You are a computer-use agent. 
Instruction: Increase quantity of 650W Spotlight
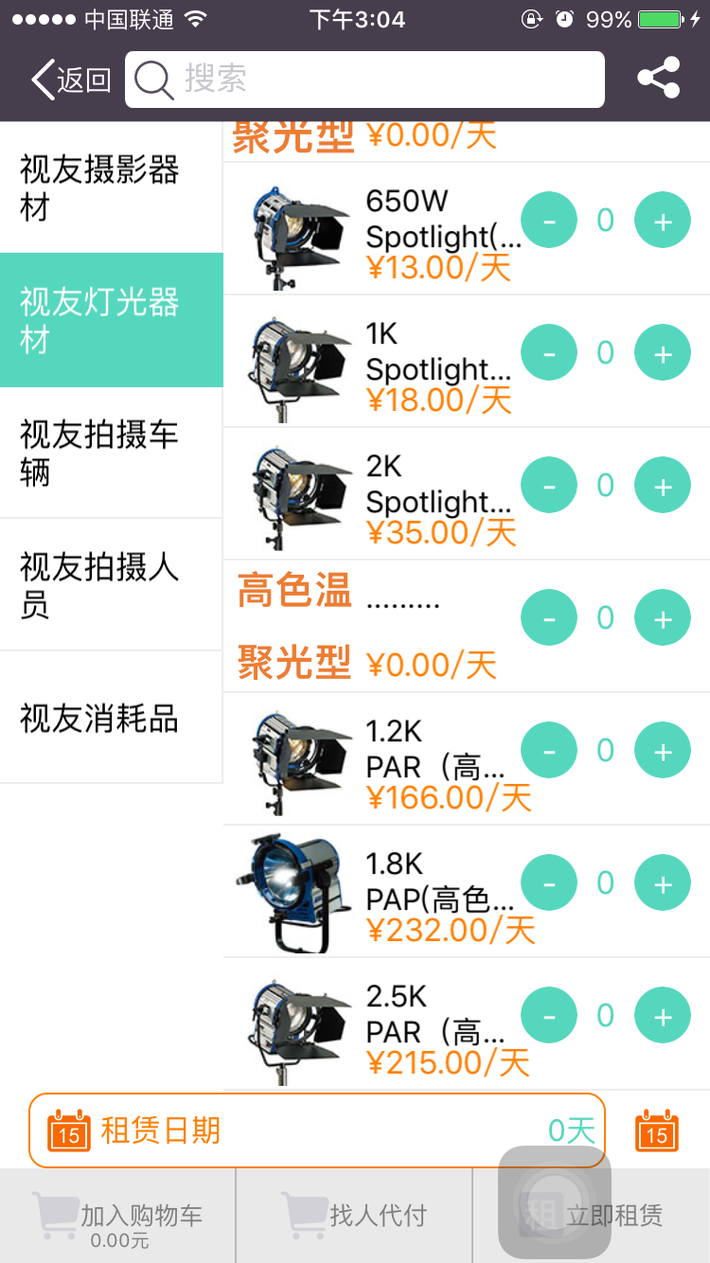tap(662, 220)
